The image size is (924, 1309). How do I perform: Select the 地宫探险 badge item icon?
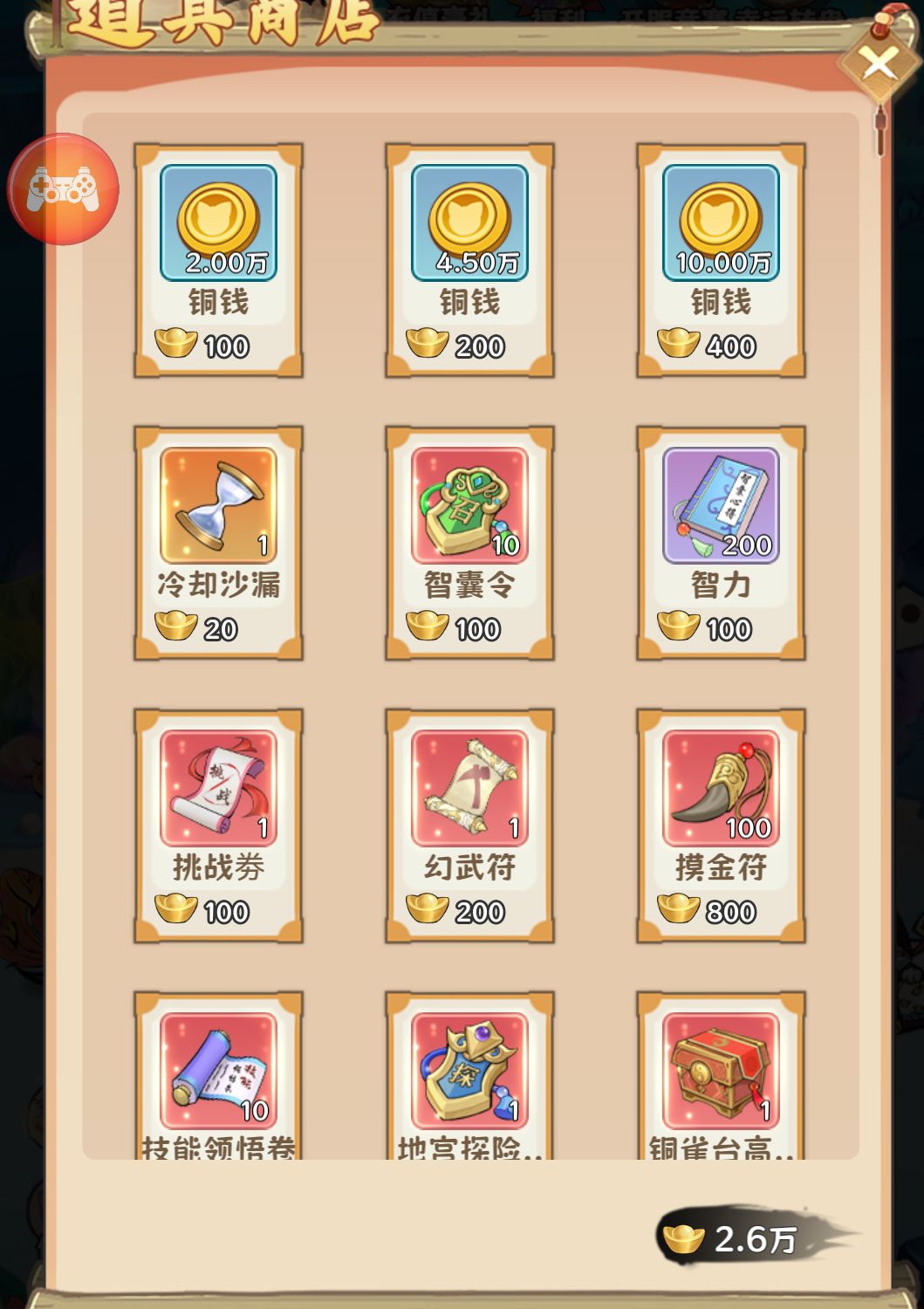tap(469, 1069)
